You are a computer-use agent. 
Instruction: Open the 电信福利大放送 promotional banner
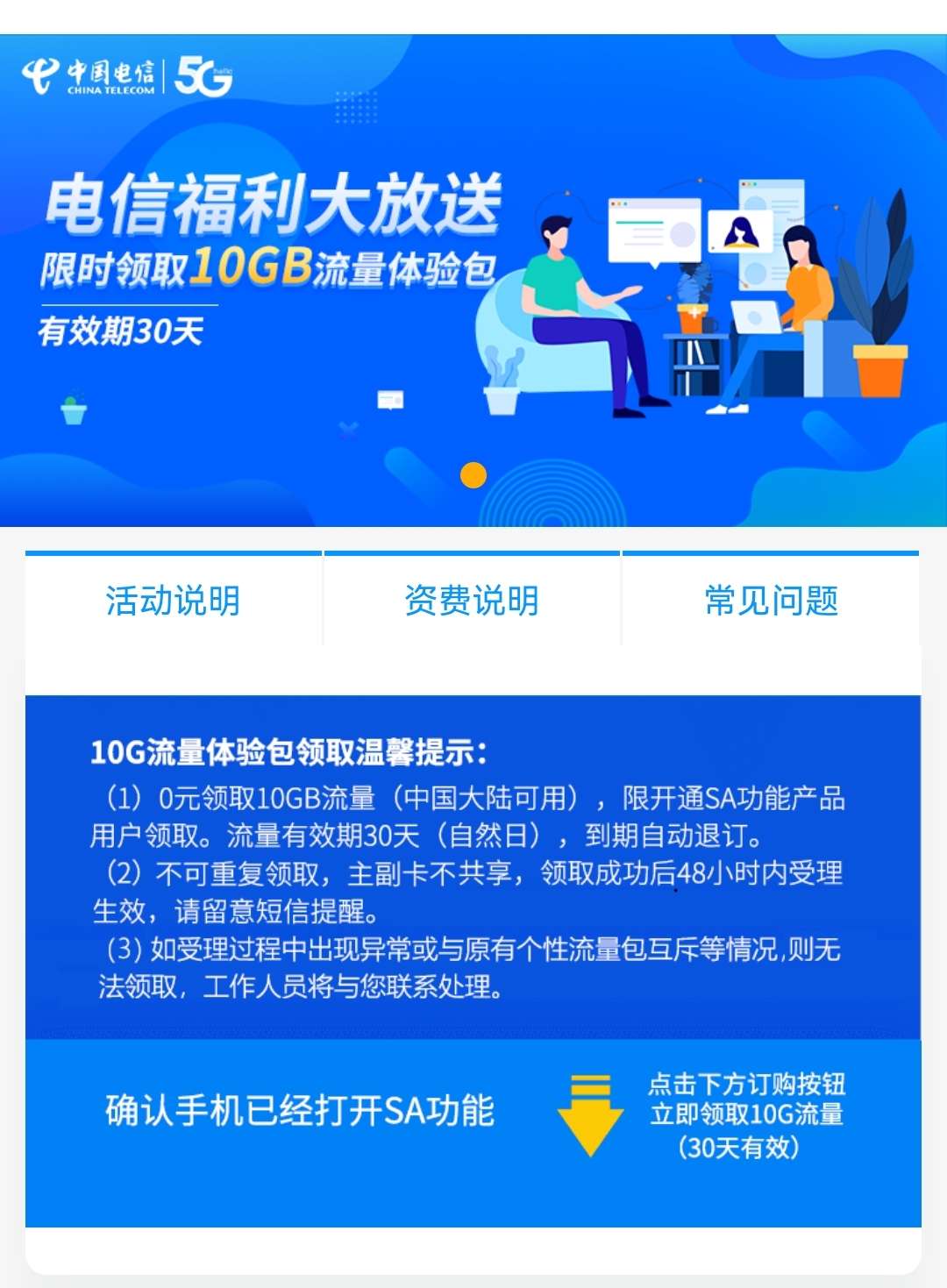click(473, 281)
